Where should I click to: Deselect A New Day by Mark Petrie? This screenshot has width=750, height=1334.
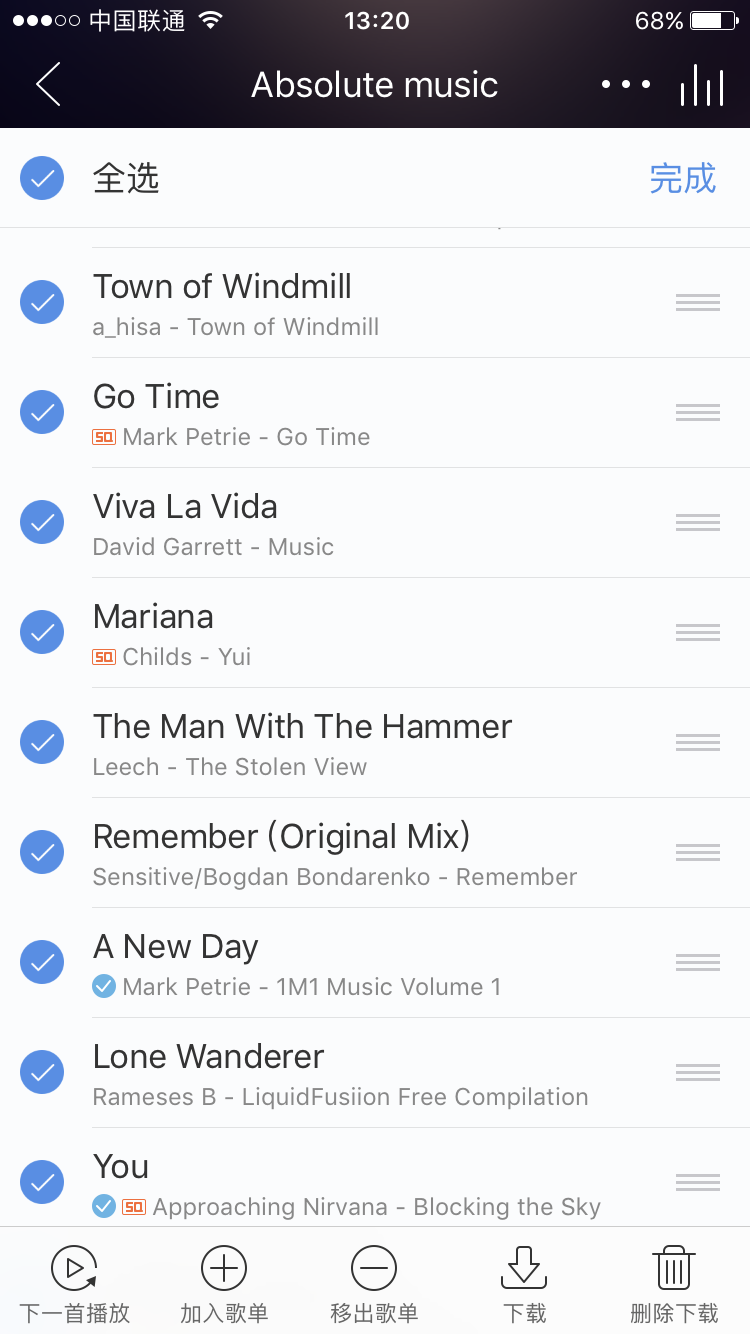42,962
